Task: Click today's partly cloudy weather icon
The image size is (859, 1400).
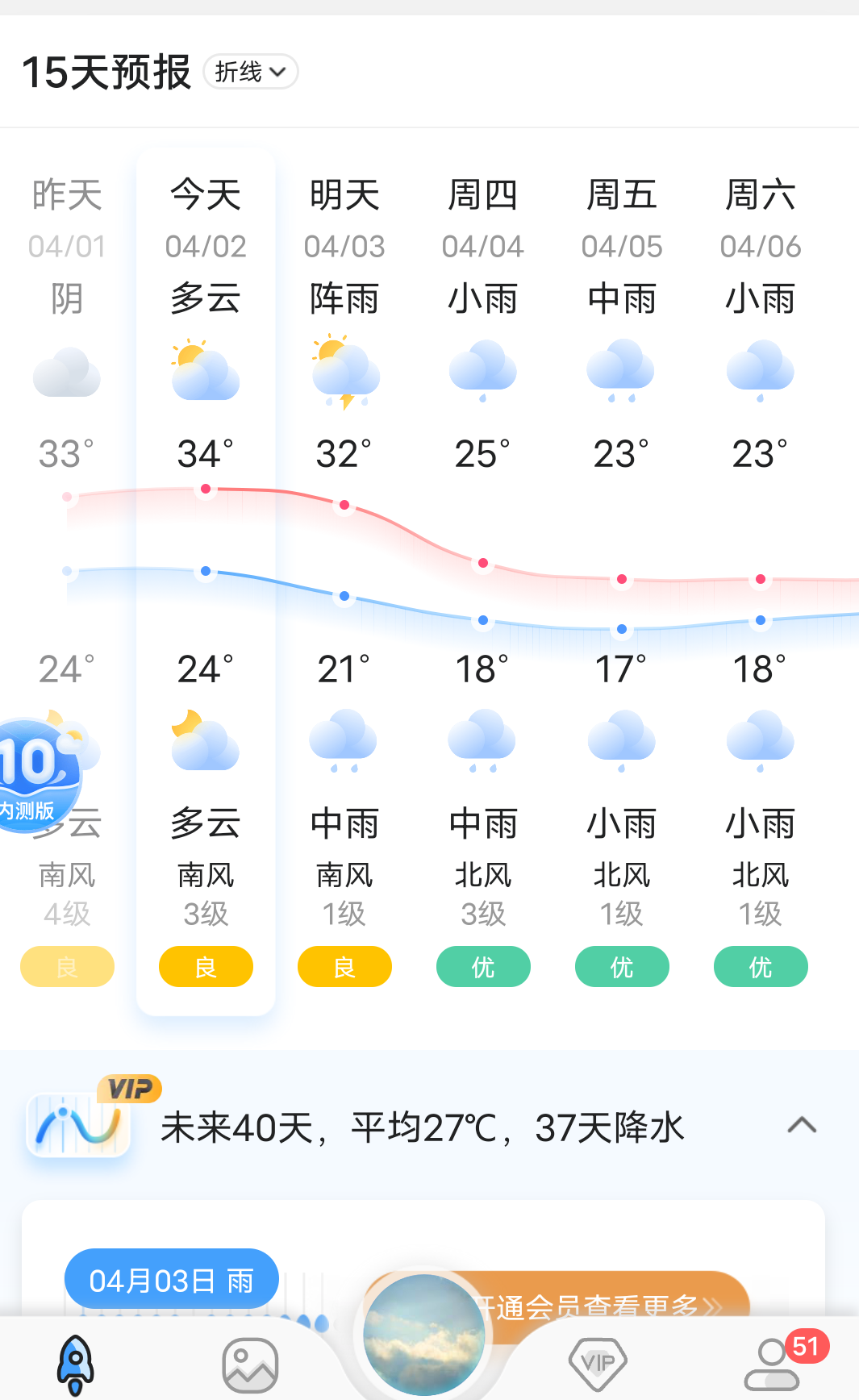Action: pyautogui.click(x=205, y=371)
